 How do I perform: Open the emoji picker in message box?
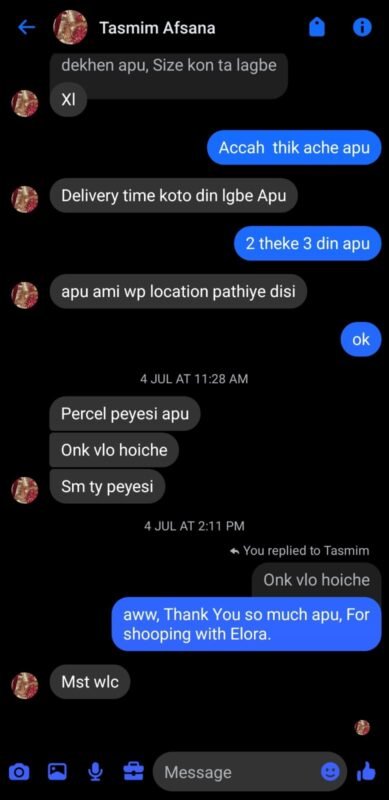point(330,772)
